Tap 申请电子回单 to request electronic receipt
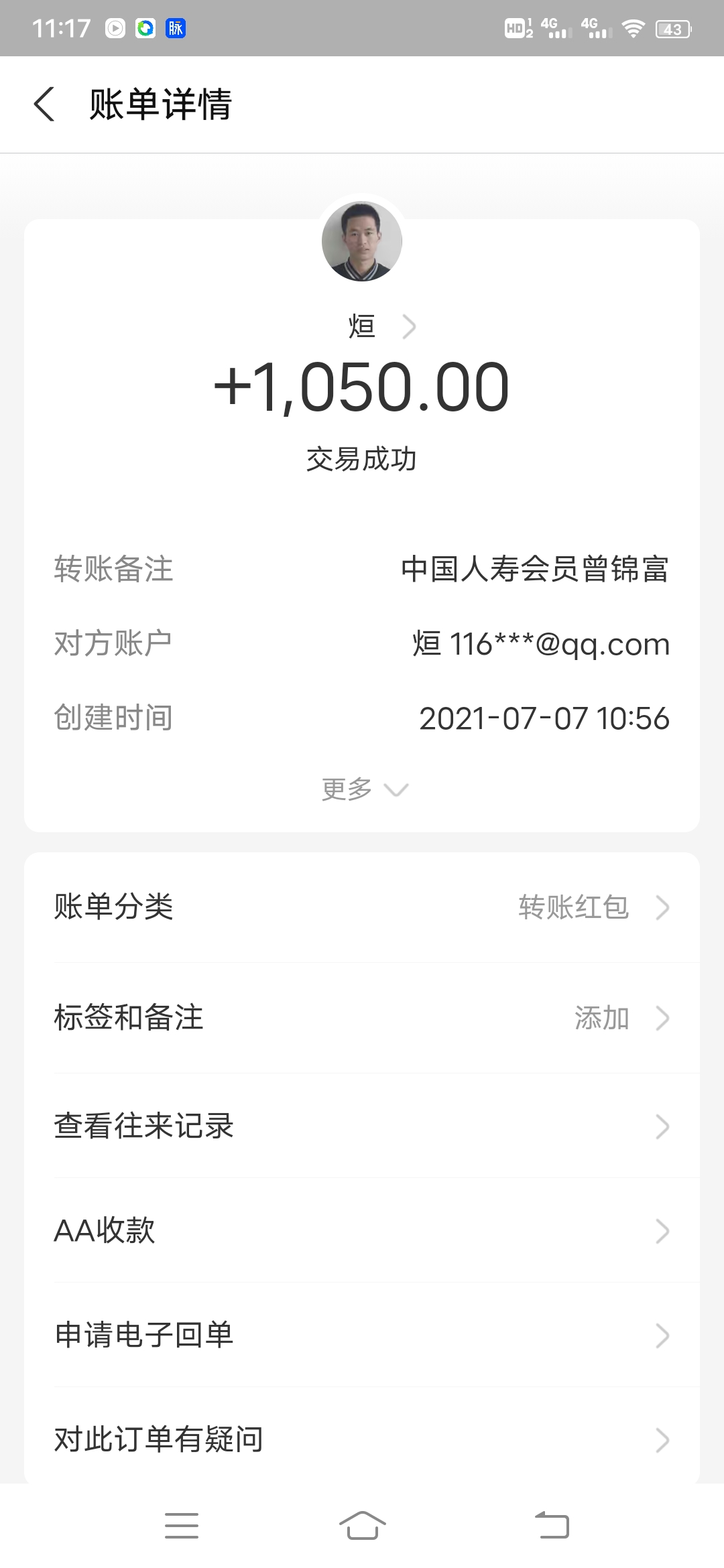 362,1335
